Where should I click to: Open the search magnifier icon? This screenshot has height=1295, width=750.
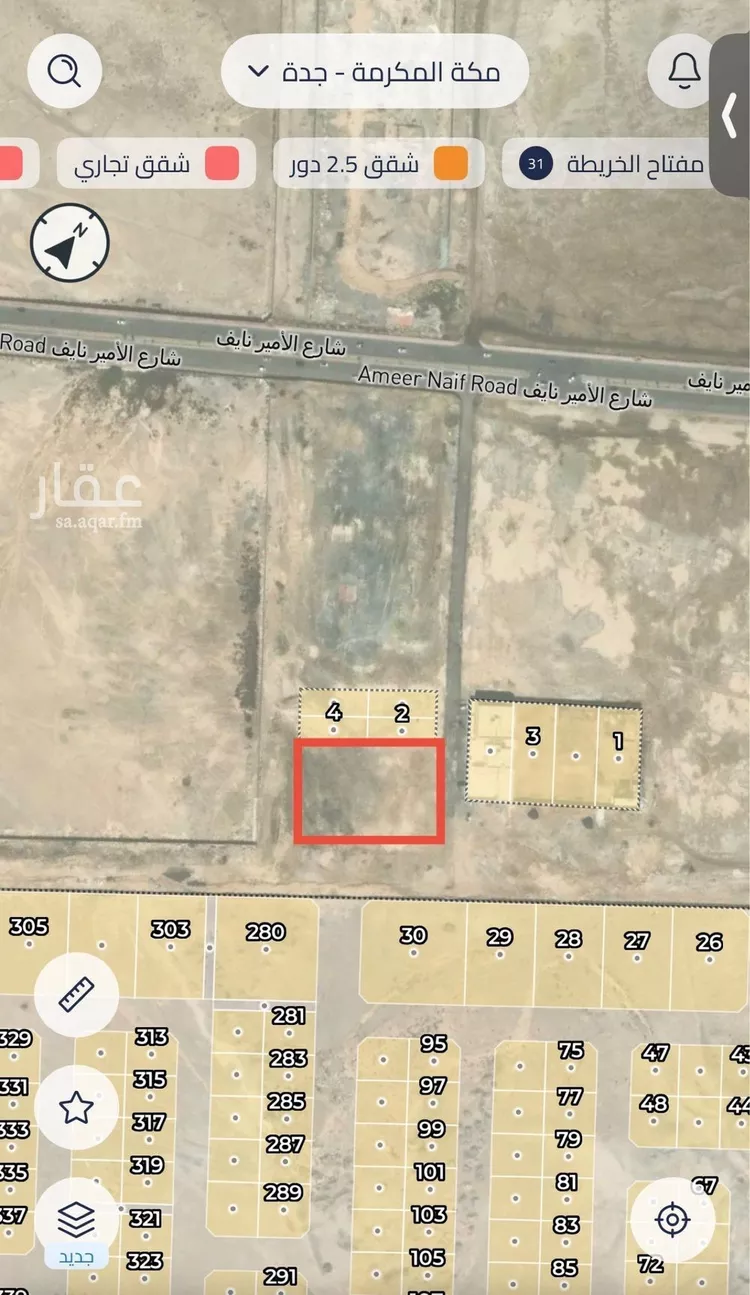pos(66,70)
